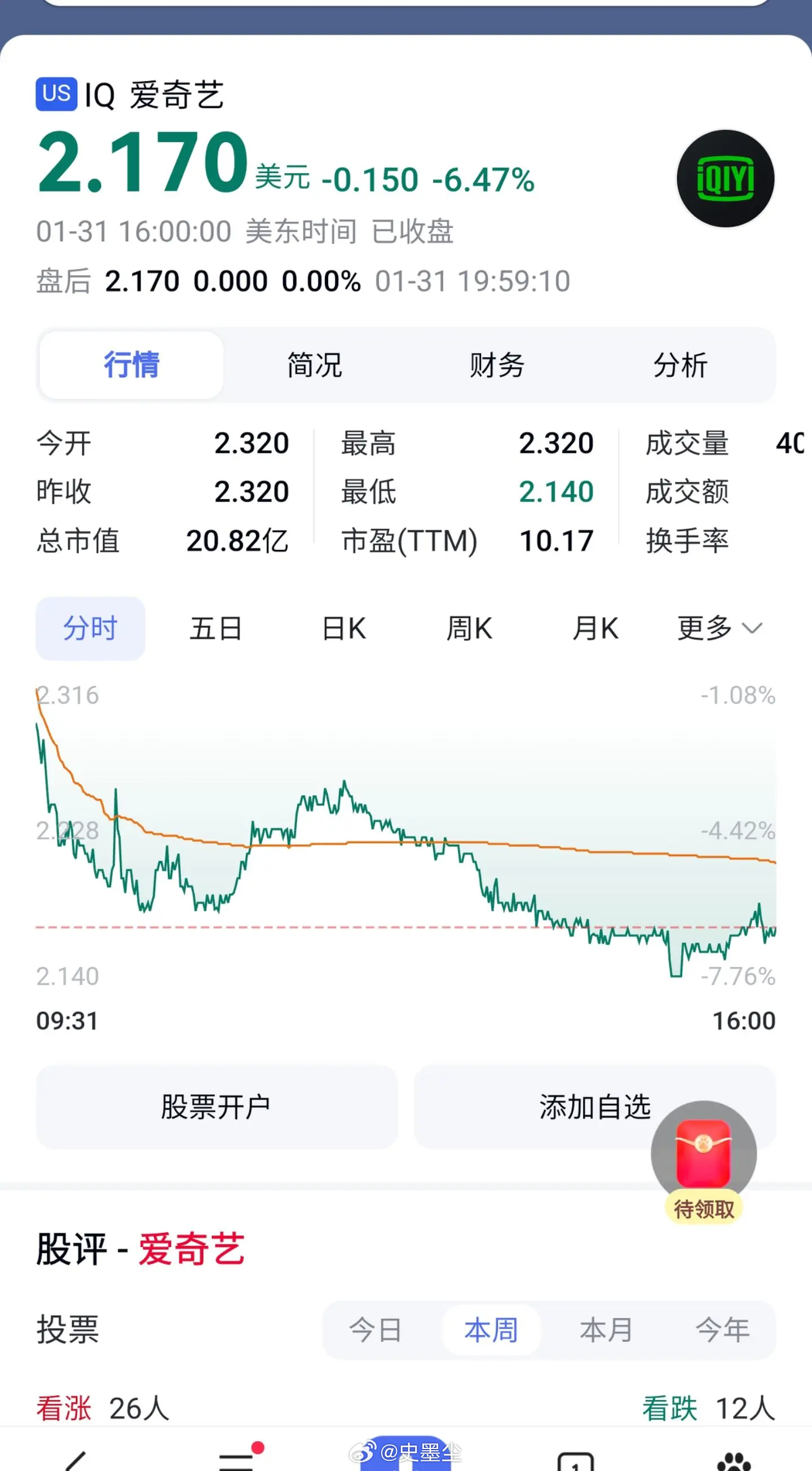Viewport: 812px width, 1471px height.
Task: Expand the 更多 chart options dropdown
Action: (719, 628)
